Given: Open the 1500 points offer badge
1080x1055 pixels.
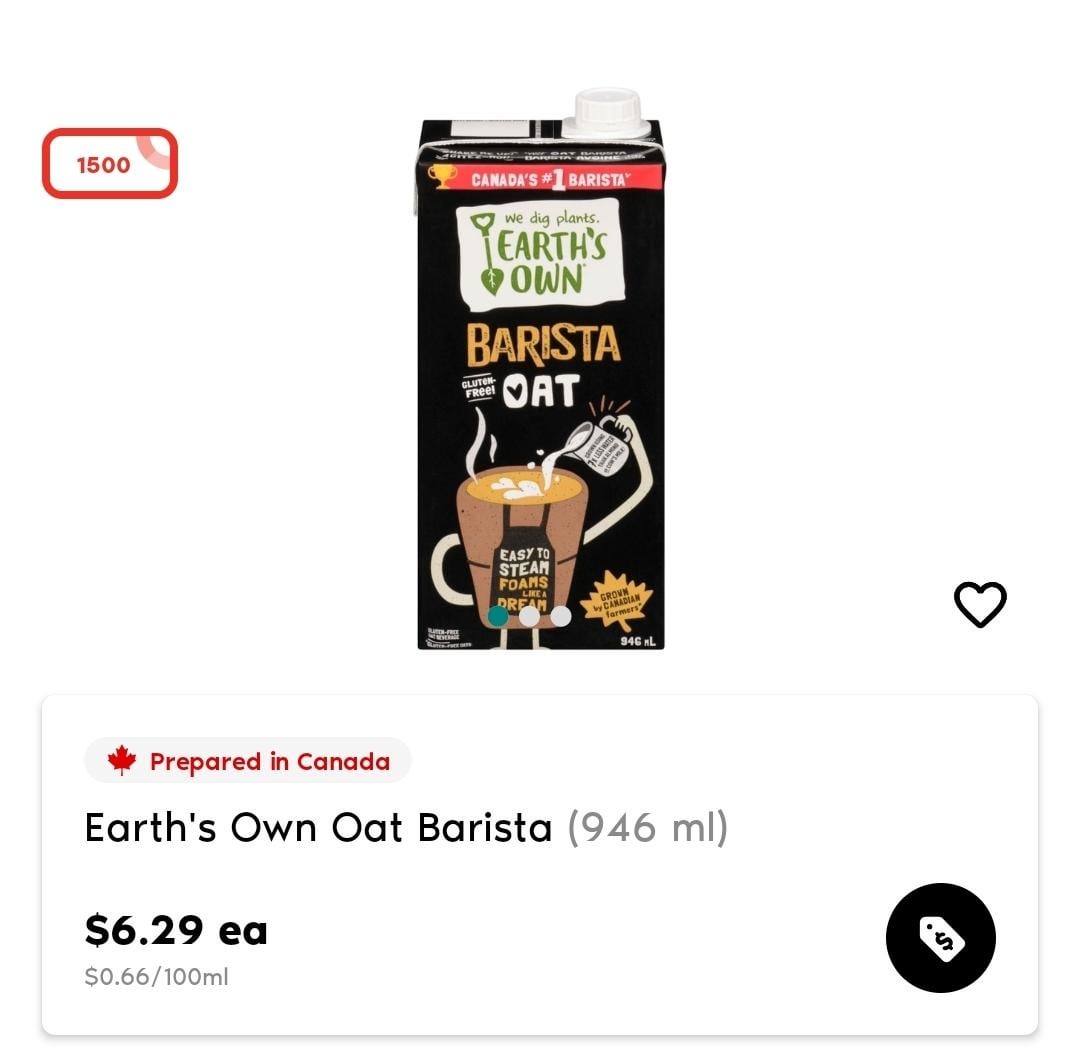Looking at the screenshot, I should click(x=109, y=164).
